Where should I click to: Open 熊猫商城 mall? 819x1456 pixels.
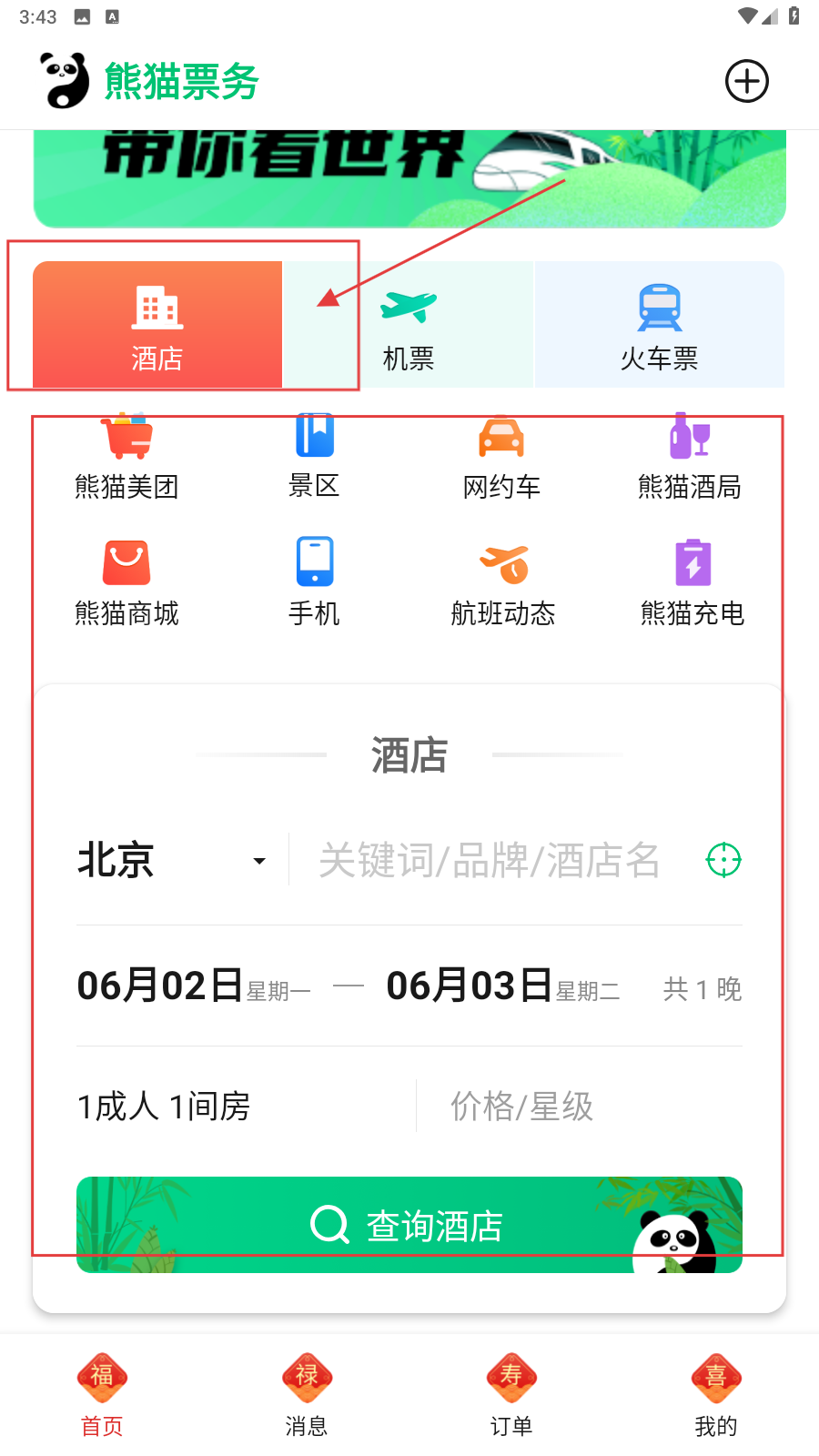[126, 582]
